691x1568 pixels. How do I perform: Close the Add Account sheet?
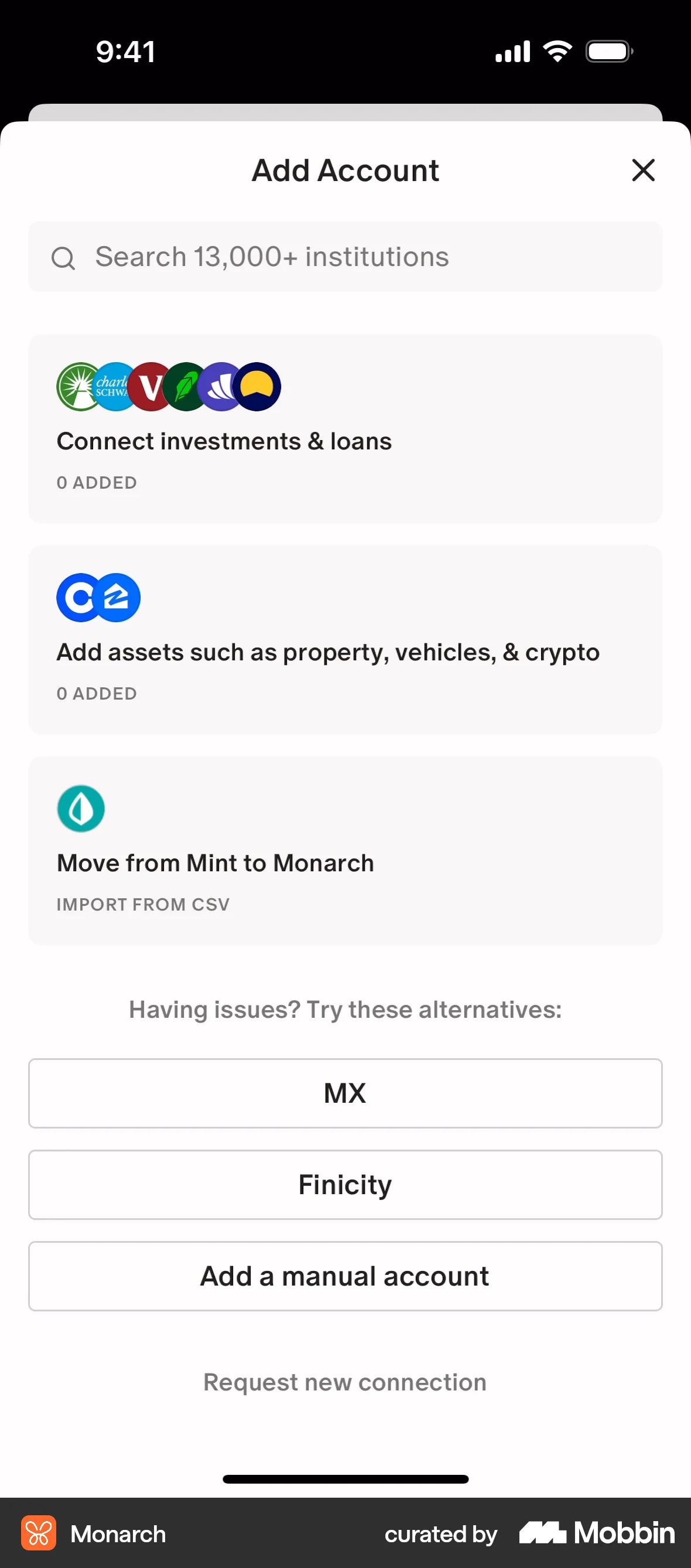[644, 171]
